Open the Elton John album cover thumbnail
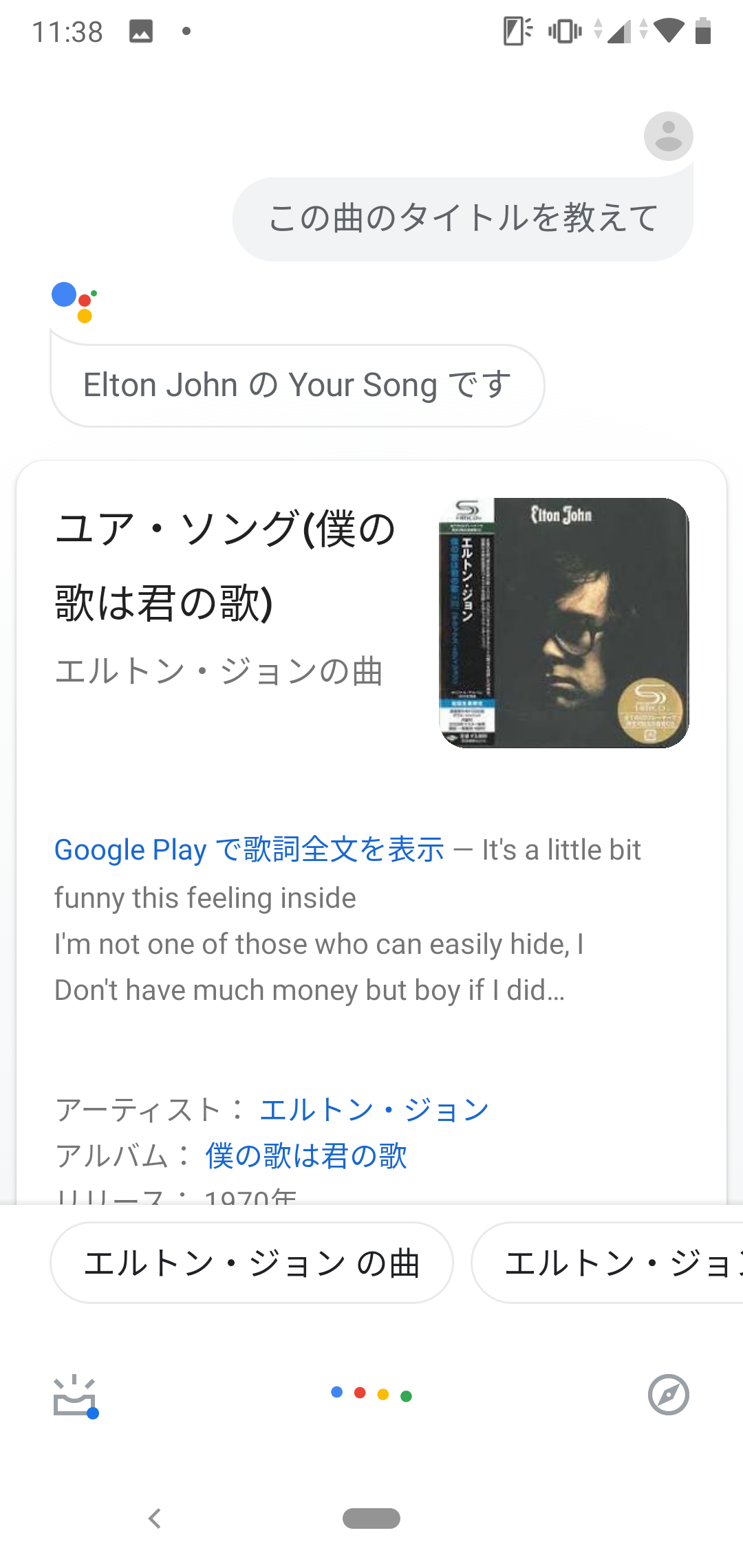Screen dimensions: 743x1568 [564, 622]
